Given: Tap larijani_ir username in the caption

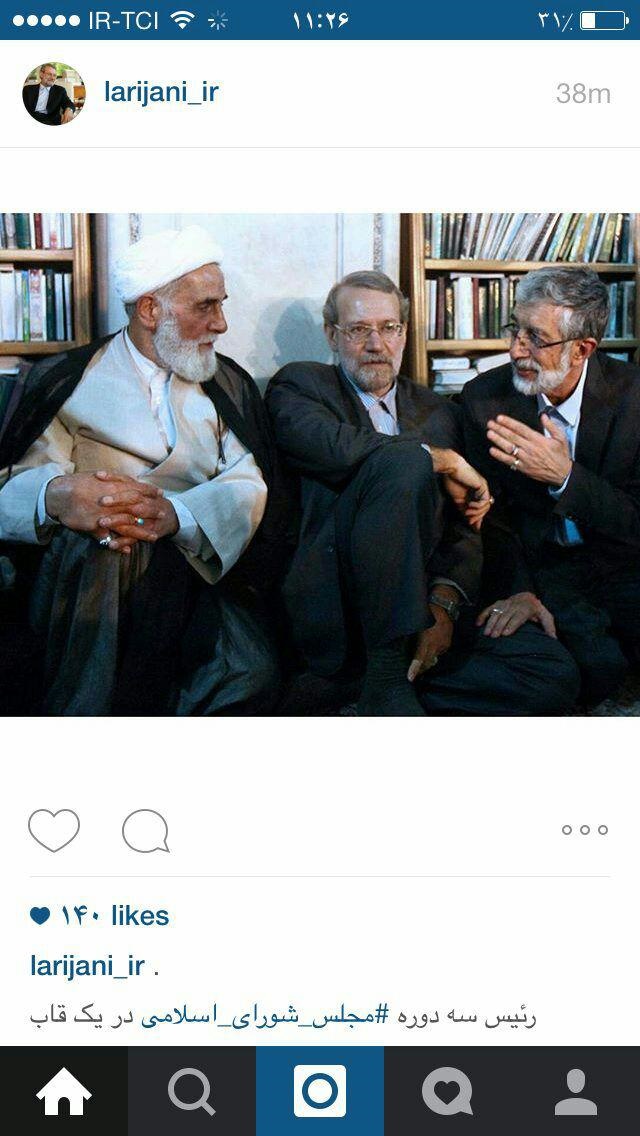Looking at the screenshot, I should tap(88, 966).
